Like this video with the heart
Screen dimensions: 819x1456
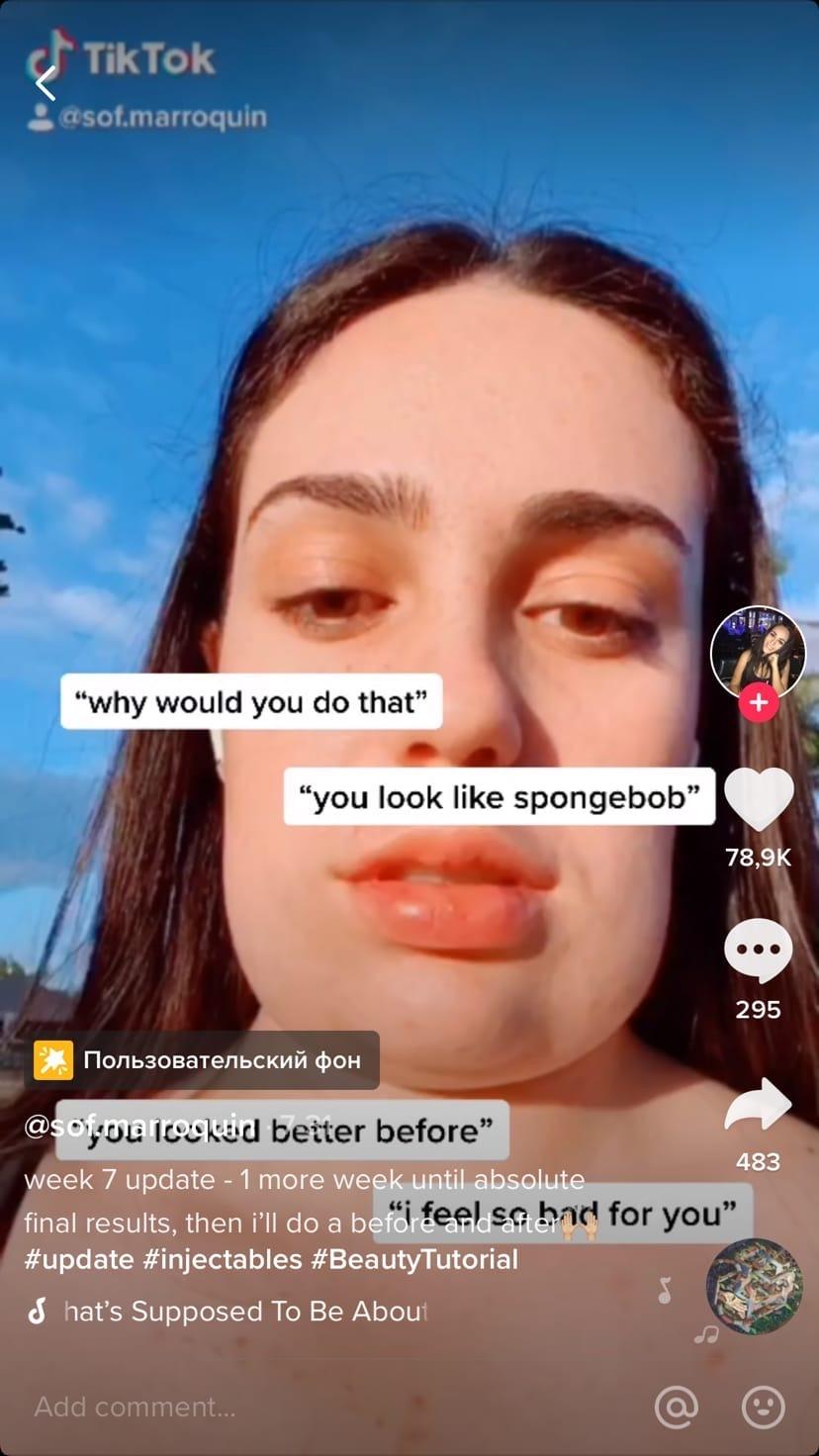(759, 799)
